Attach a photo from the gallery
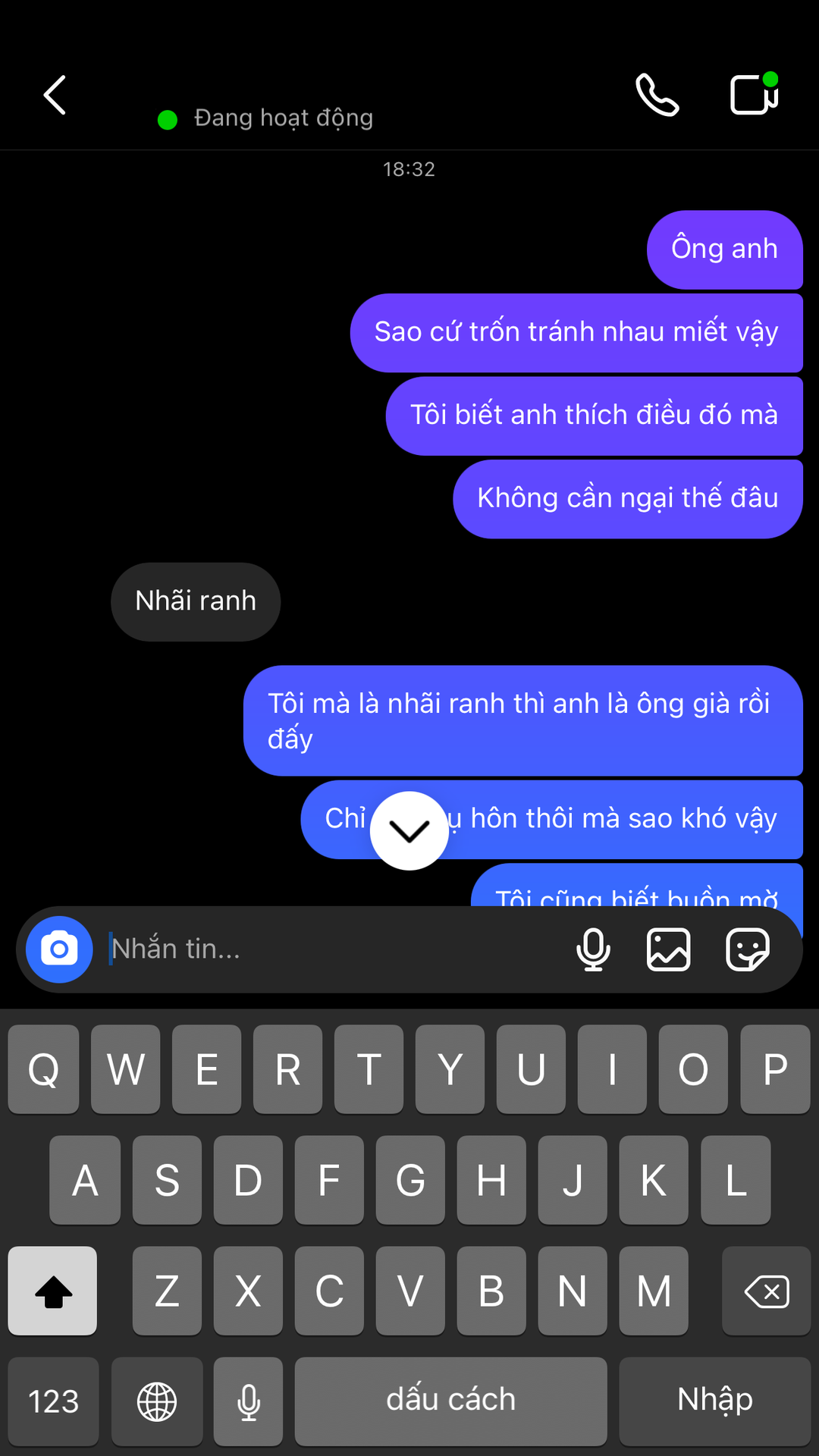Screen dimensions: 819x1456 [668, 949]
